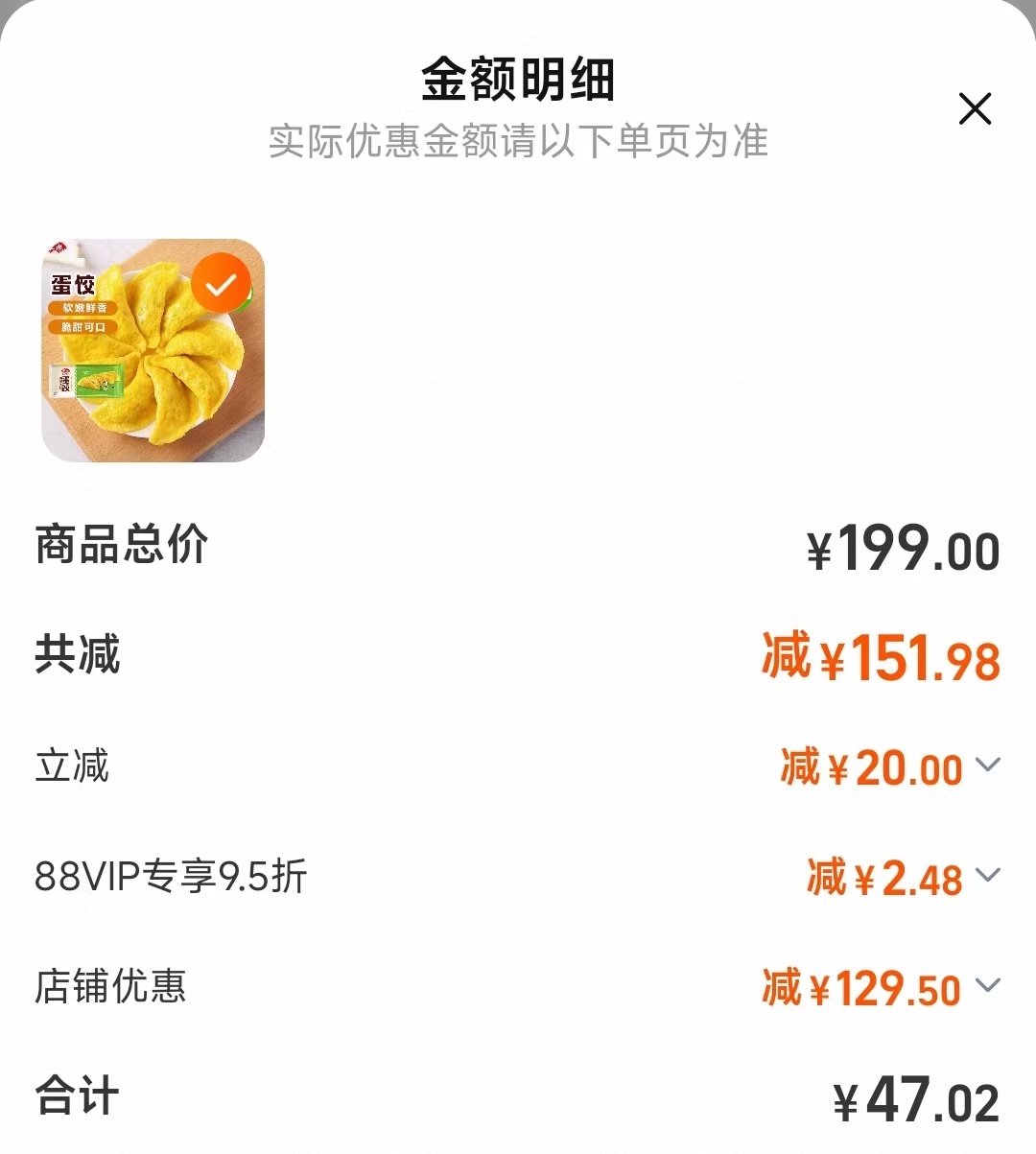Screen dimensions: 1036x1154
Task: Expand the 88VIP专享9.5折 discount details
Action: click(986, 876)
